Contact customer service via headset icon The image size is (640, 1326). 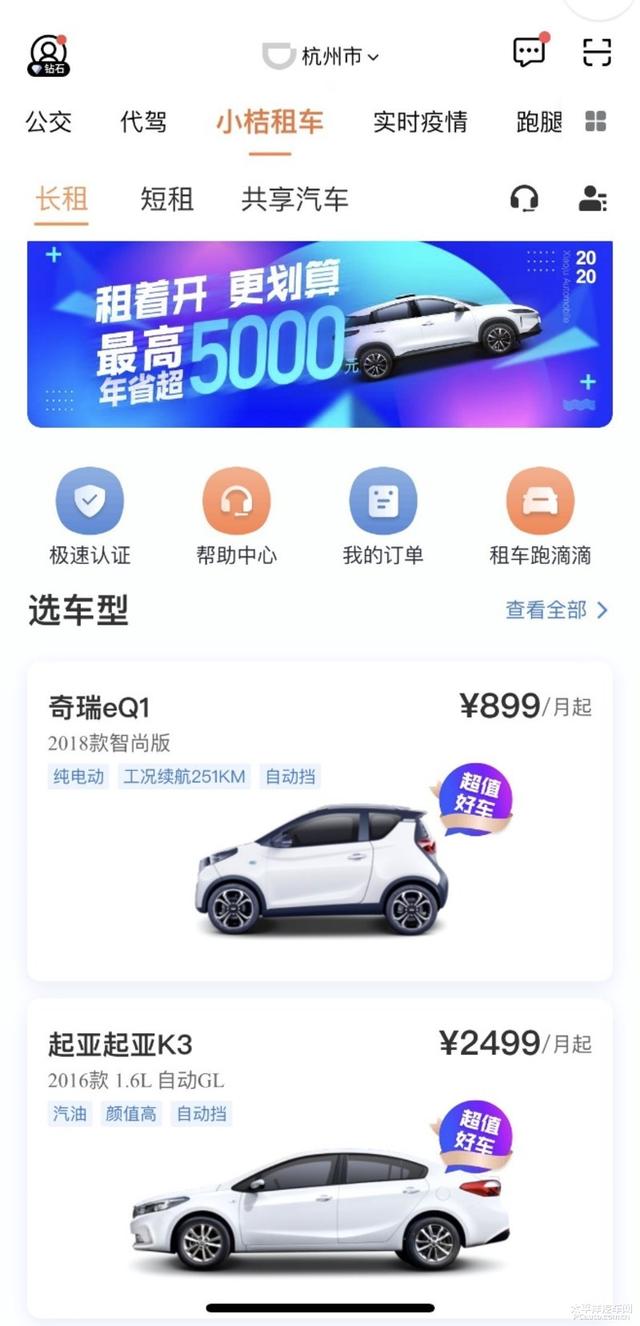[x=524, y=199]
